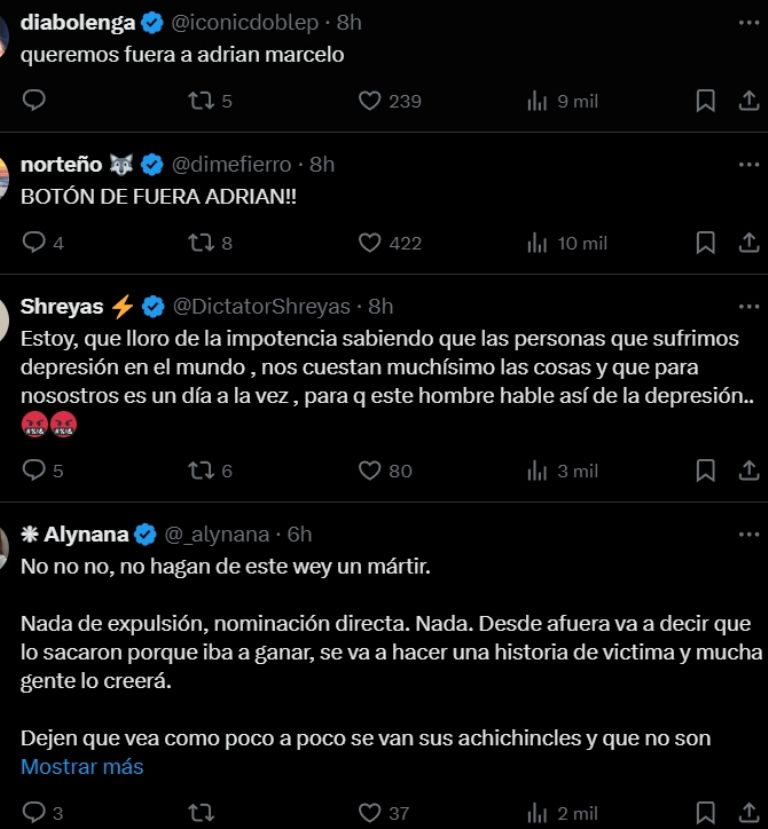Viewport: 768px width, 829px height.
Task: Share diabolenga's tweet
Action: tap(748, 100)
